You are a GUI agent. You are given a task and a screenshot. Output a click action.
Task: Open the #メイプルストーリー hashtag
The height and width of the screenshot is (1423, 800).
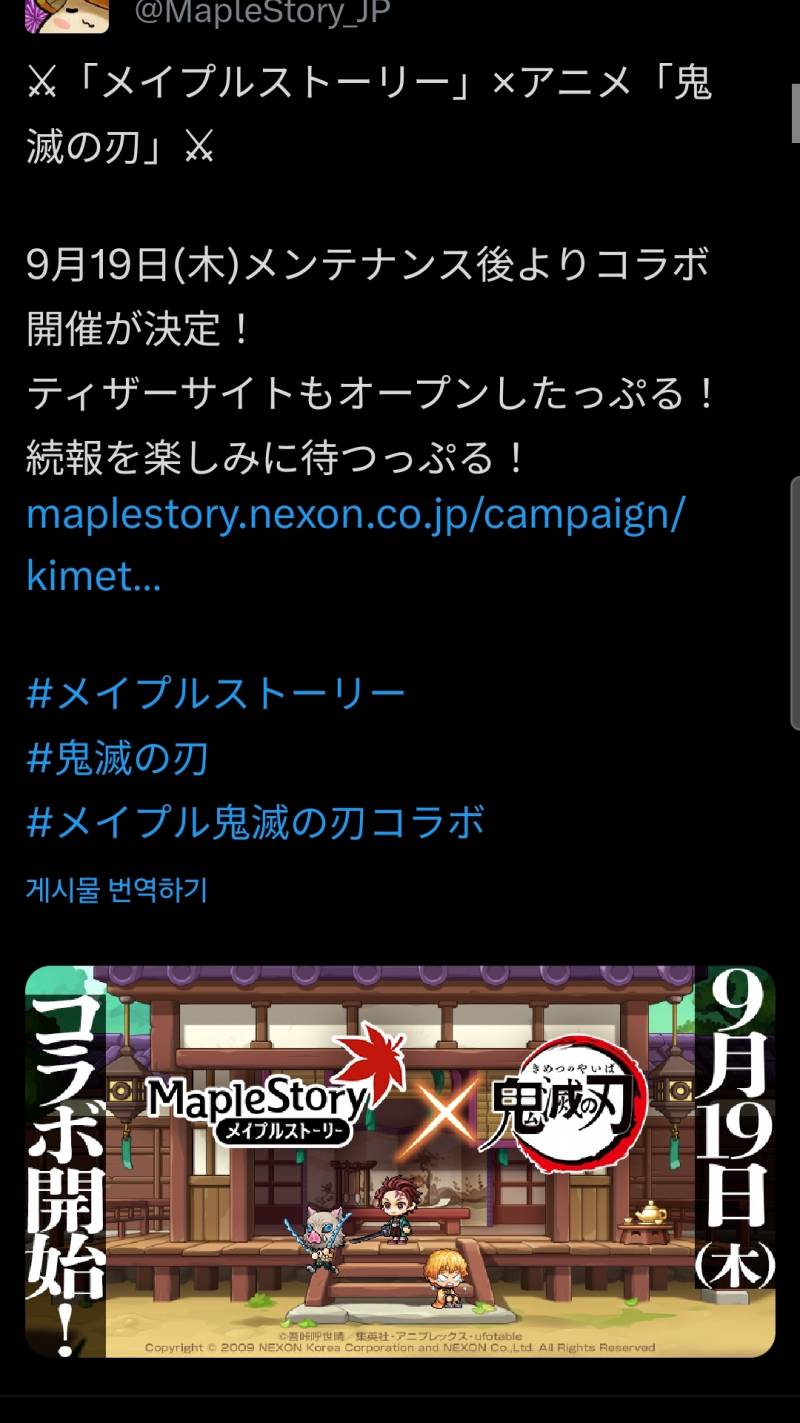click(216, 693)
